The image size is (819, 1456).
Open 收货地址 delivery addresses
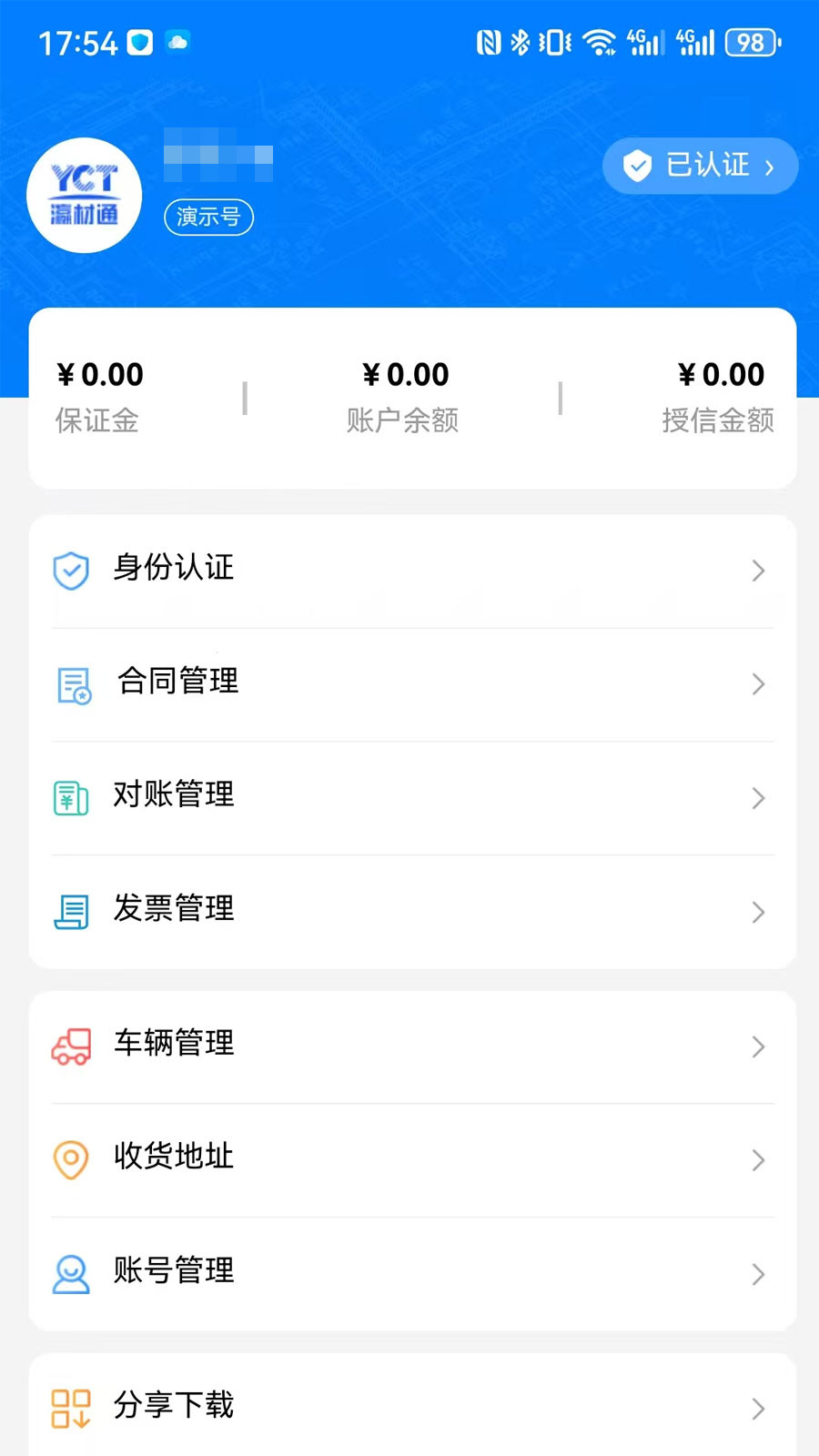[x=412, y=1160]
